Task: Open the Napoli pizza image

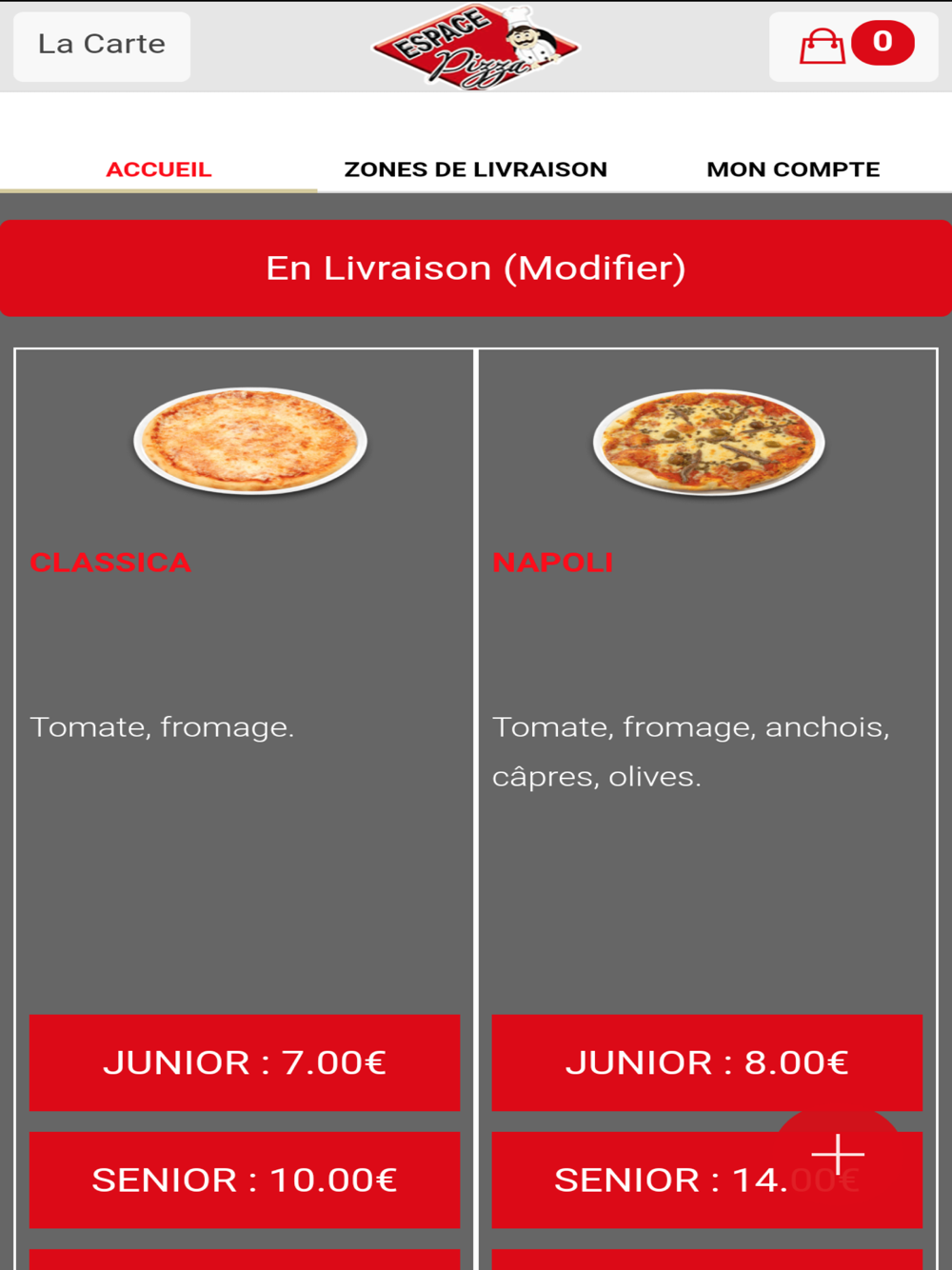Action: [709, 442]
